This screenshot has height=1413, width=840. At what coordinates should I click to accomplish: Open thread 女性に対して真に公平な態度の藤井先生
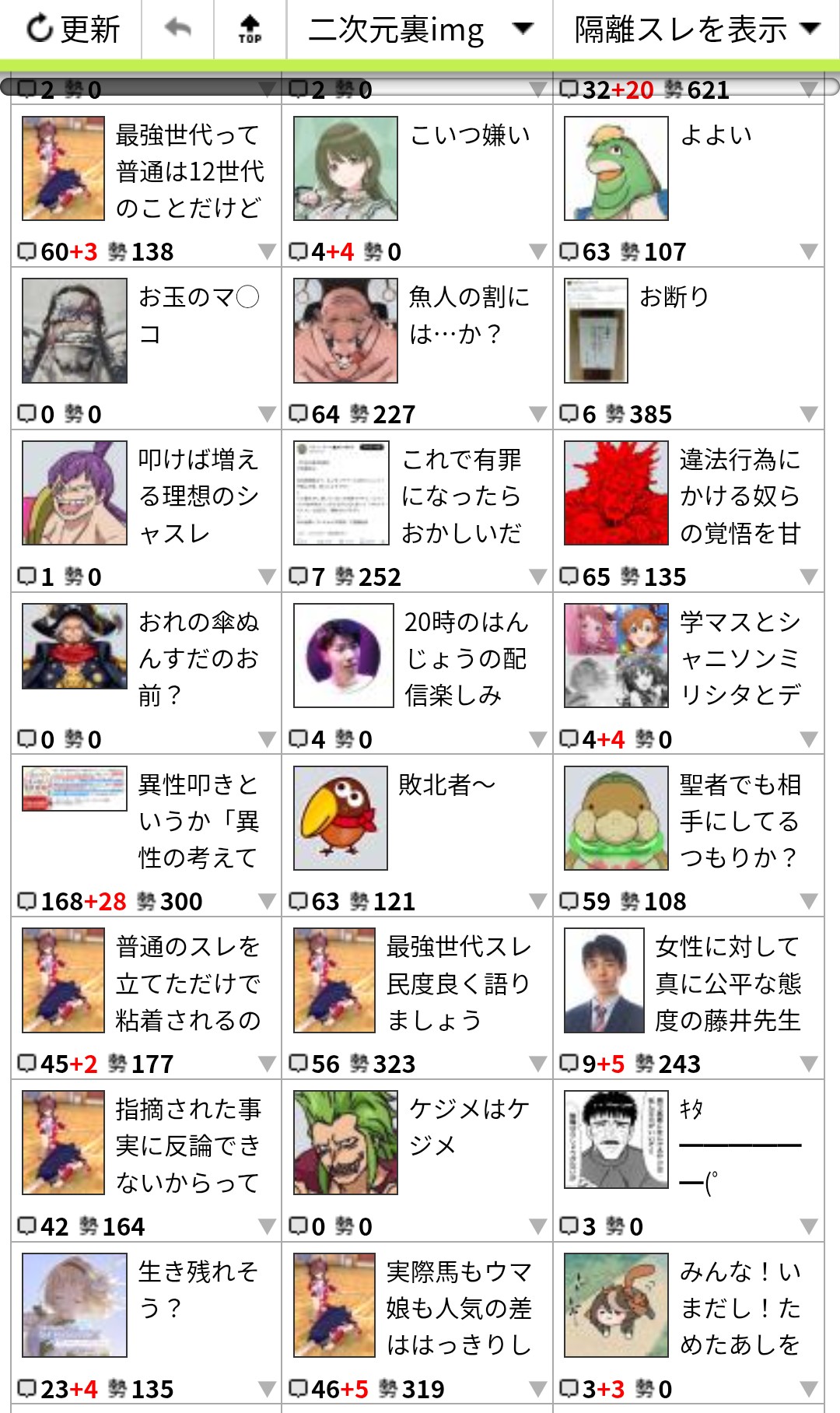tap(727, 983)
